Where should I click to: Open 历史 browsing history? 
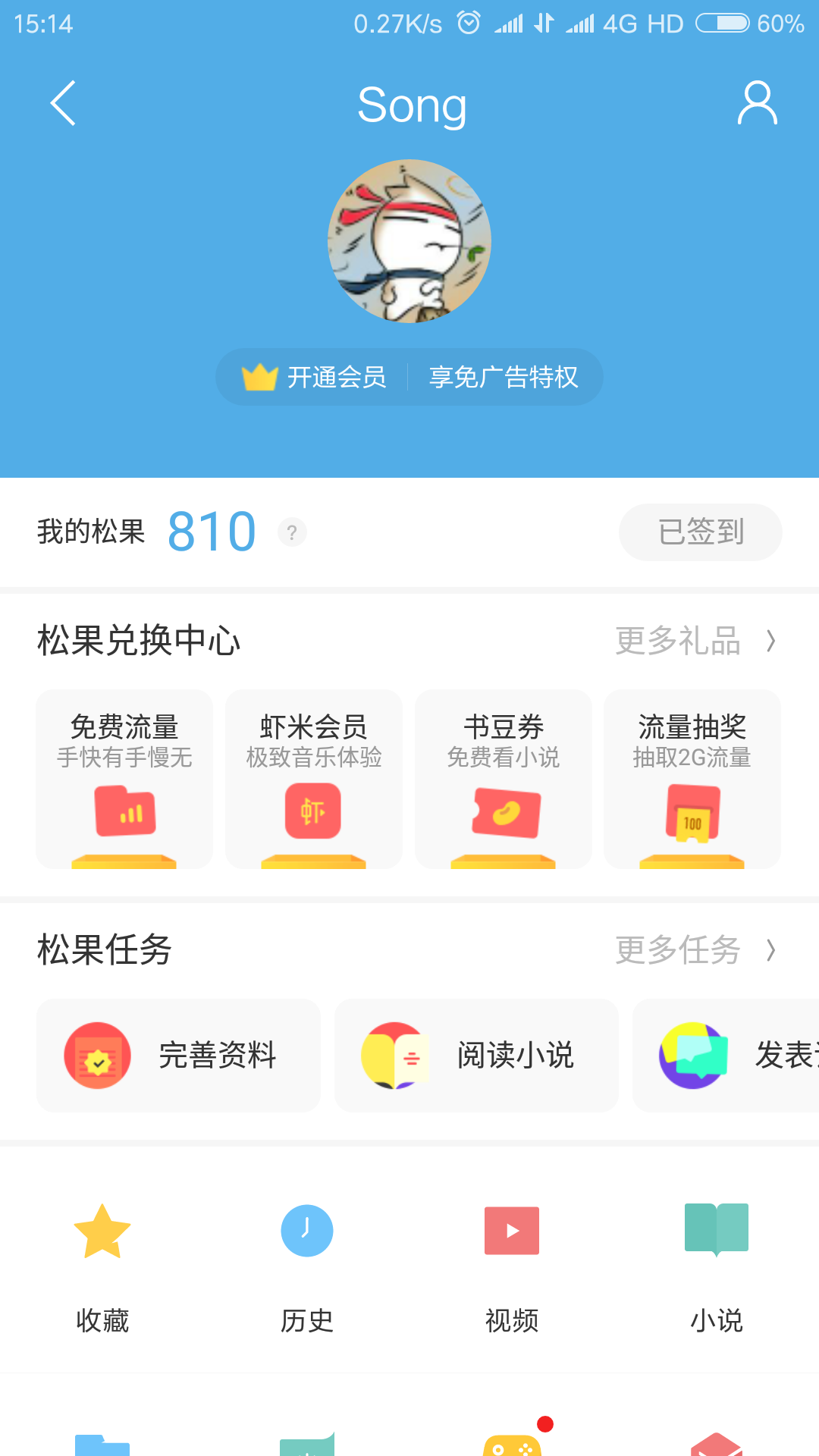(x=307, y=1266)
